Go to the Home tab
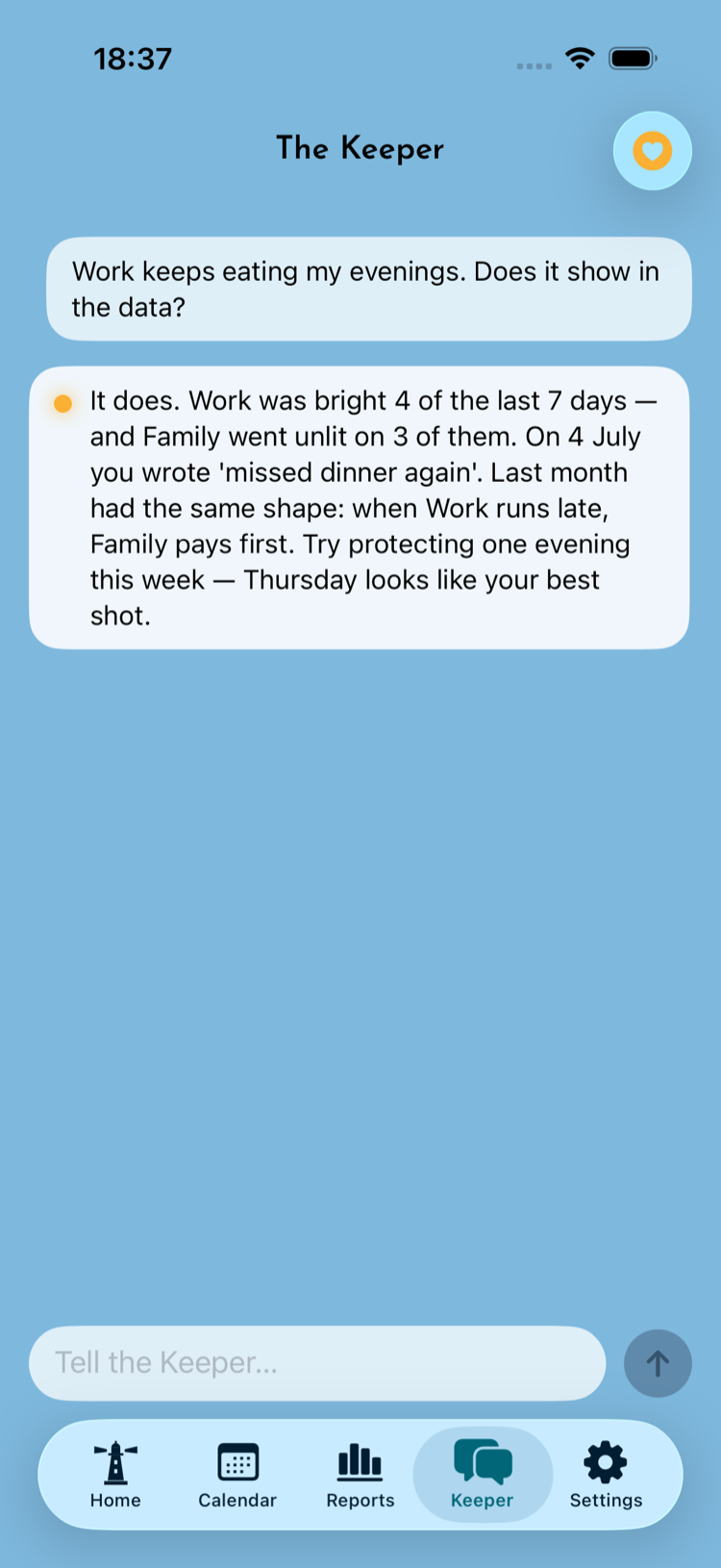 tap(115, 1475)
